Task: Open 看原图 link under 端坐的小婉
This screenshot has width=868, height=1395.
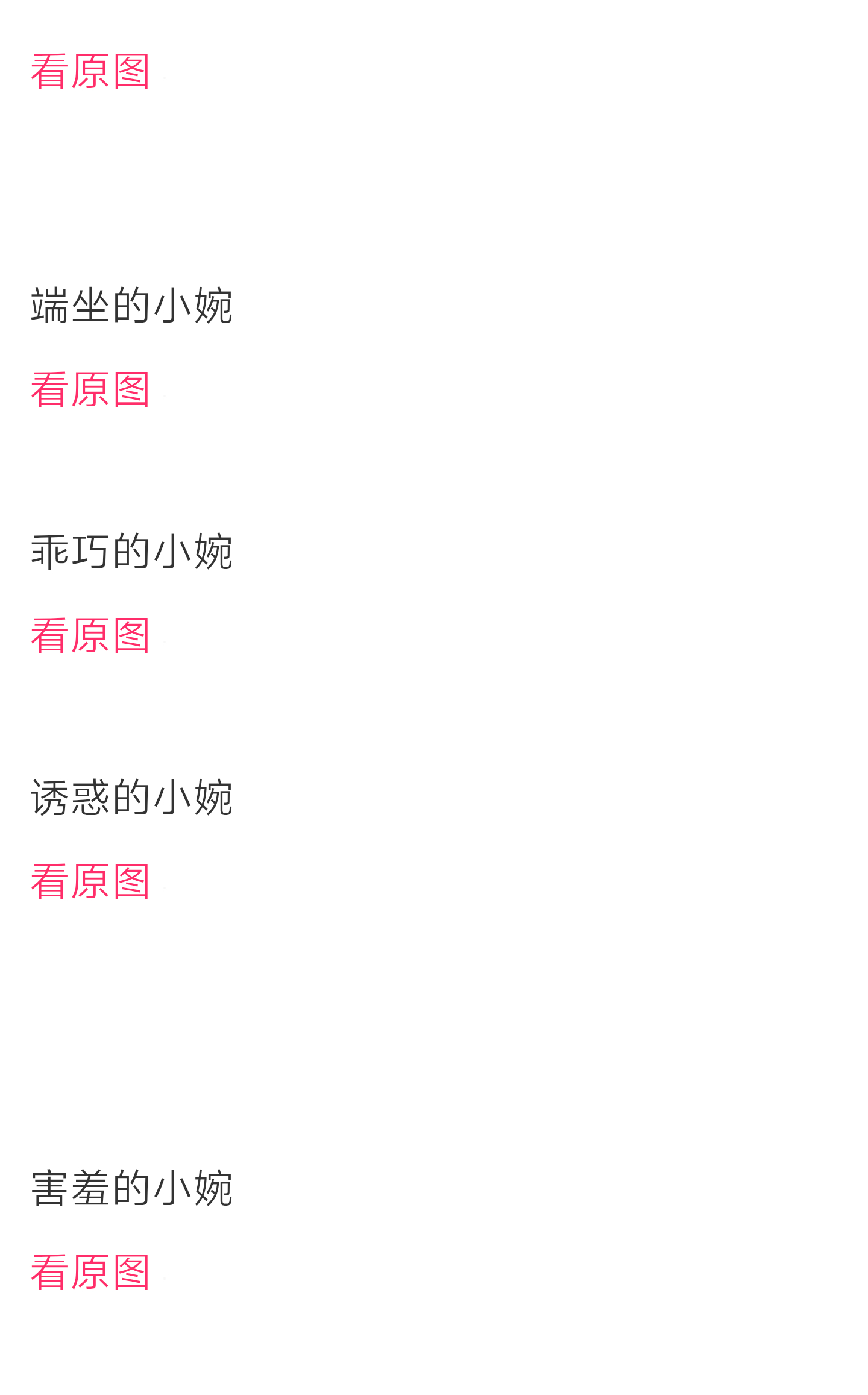Action: coord(90,389)
